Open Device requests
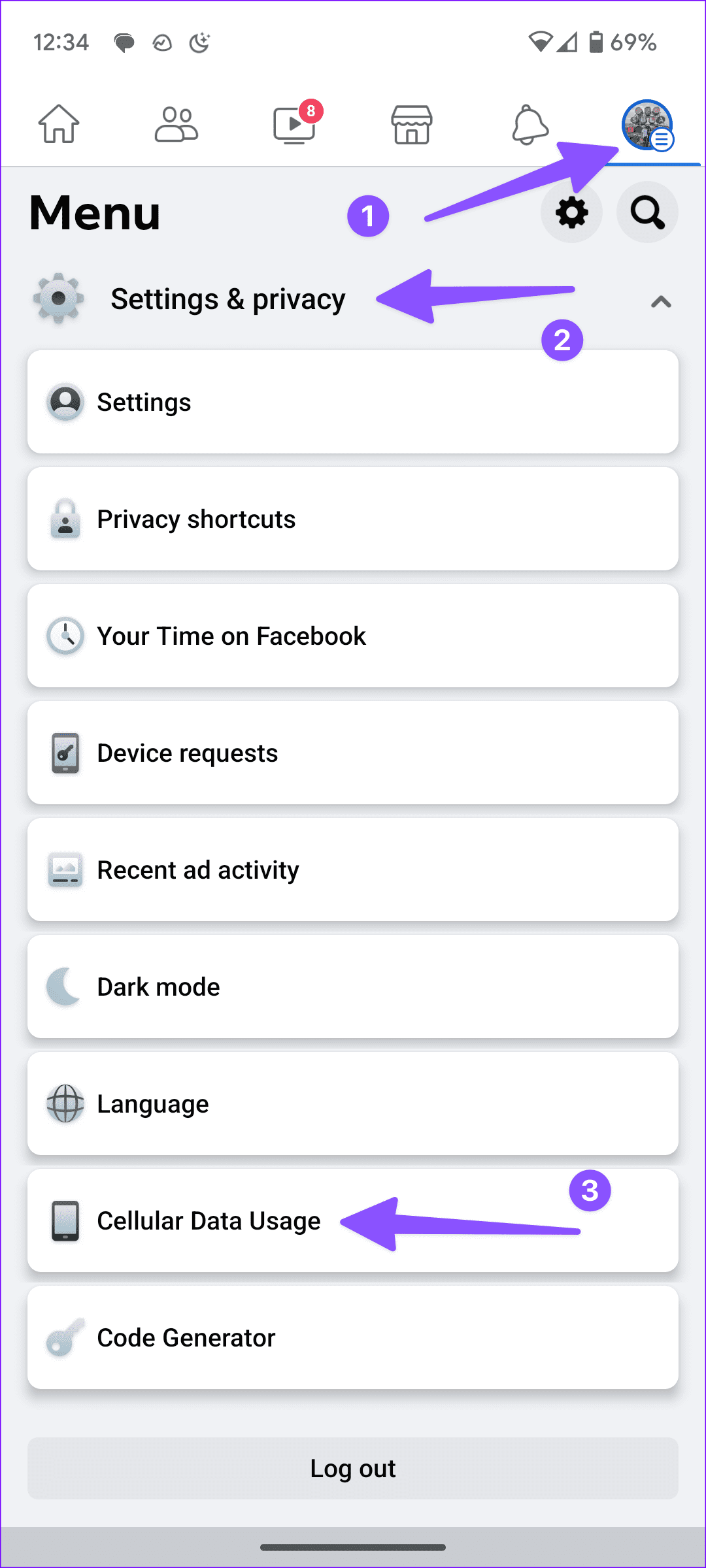 pyautogui.click(x=353, y=752)
